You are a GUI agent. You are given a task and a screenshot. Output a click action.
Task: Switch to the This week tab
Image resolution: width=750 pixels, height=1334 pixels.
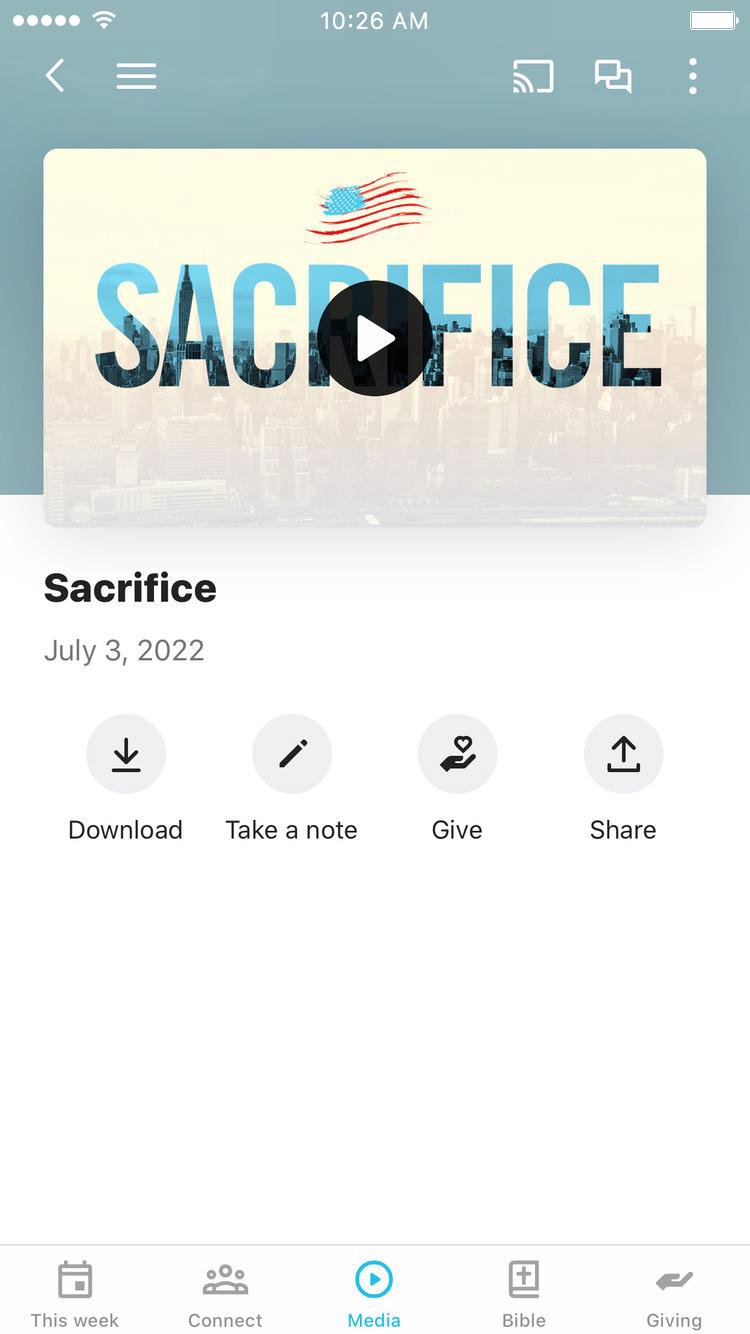75,1293
